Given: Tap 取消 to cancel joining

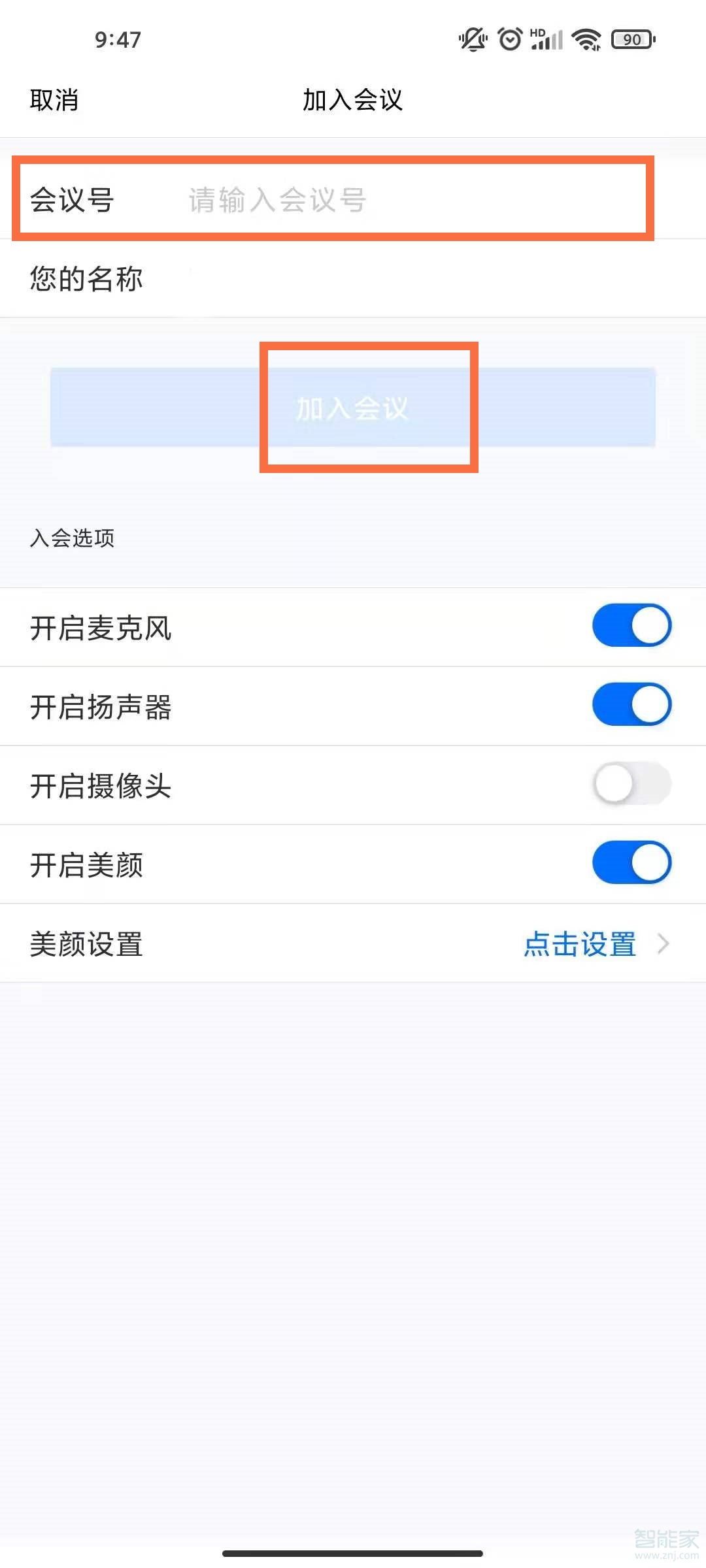Looking at the screenshot, I should coord(54,101).
